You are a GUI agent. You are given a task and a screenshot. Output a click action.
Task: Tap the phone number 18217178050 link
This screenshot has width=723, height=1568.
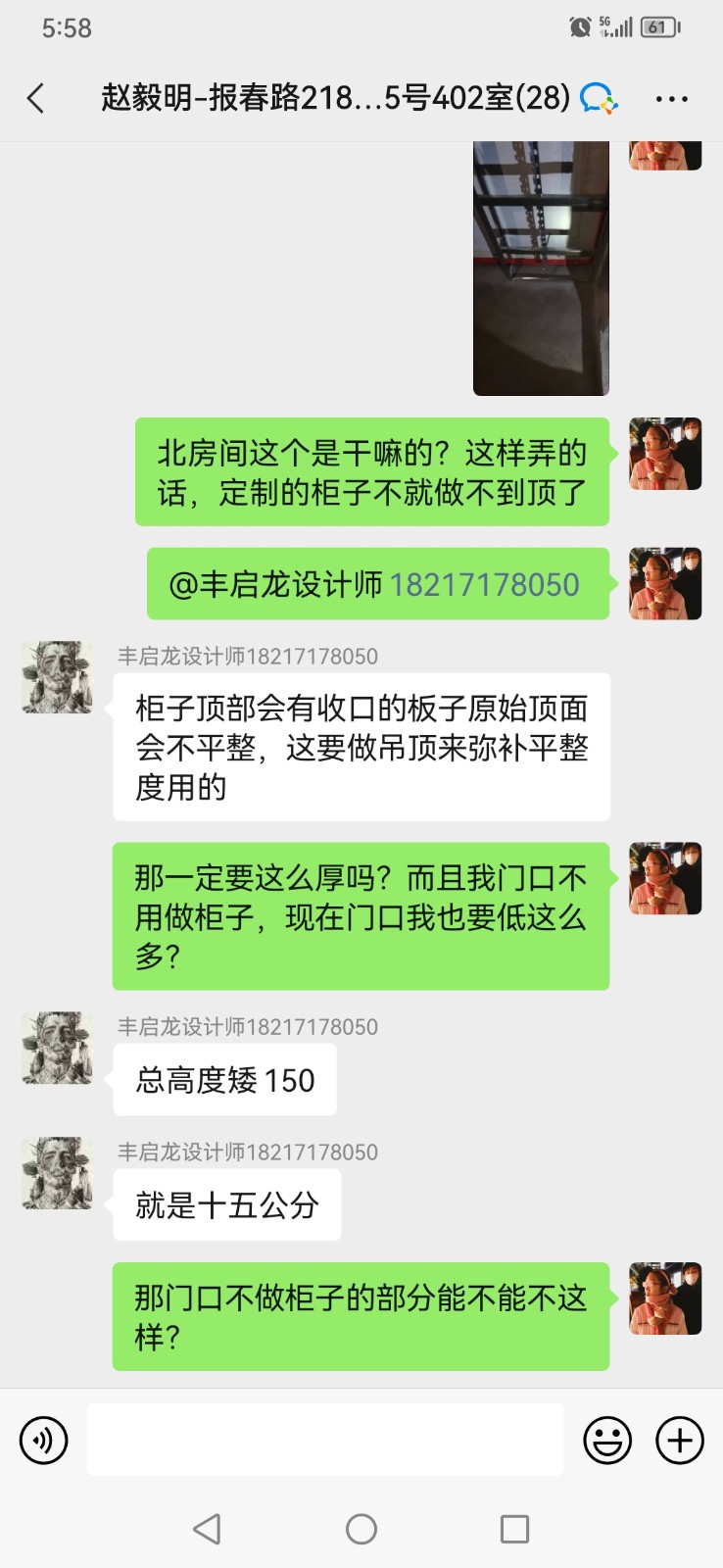484,585
